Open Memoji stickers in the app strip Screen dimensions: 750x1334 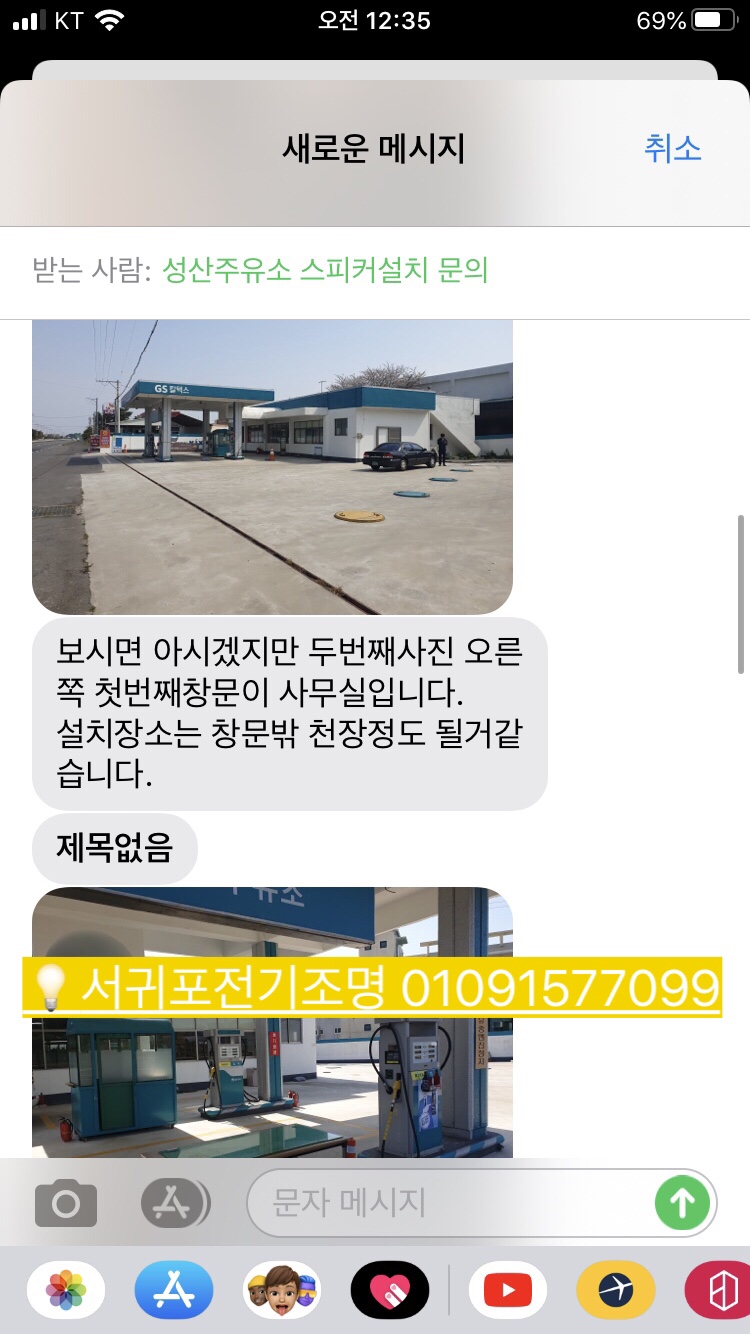pos(282,1290)
